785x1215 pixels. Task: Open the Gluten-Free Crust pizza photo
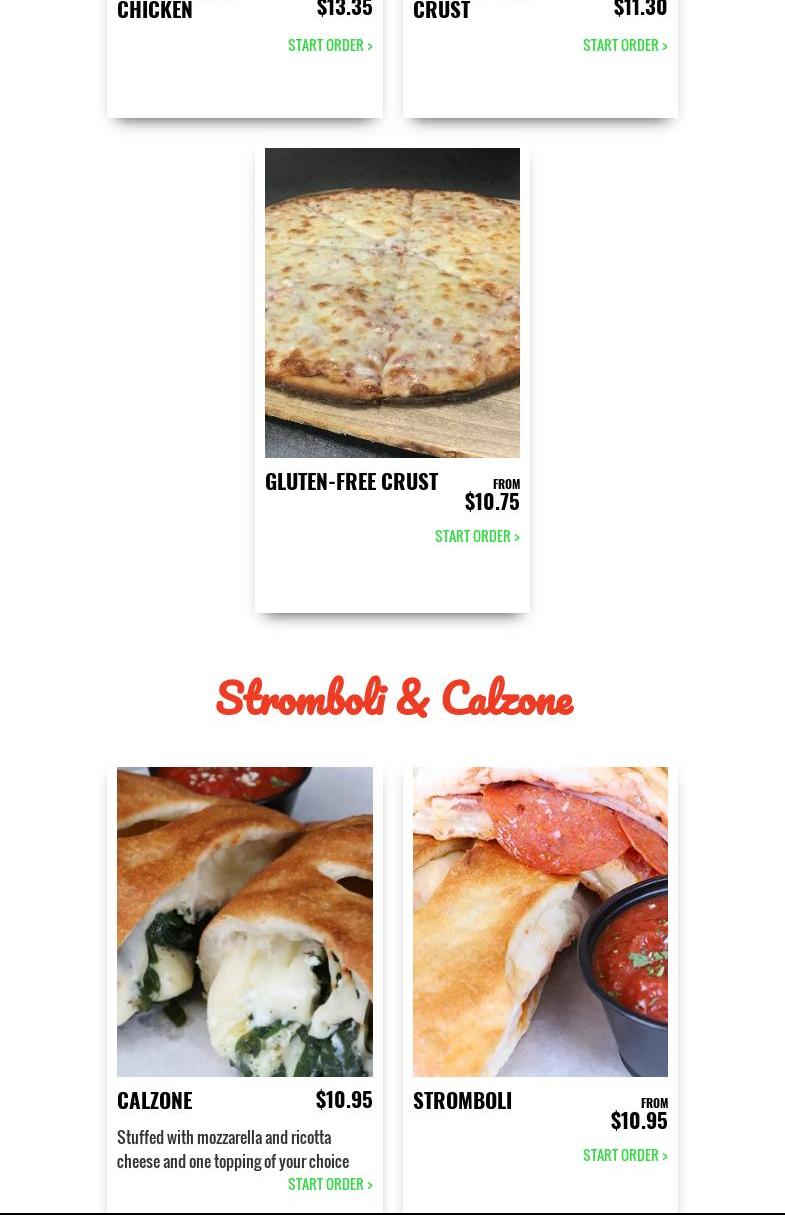(392, 303)
